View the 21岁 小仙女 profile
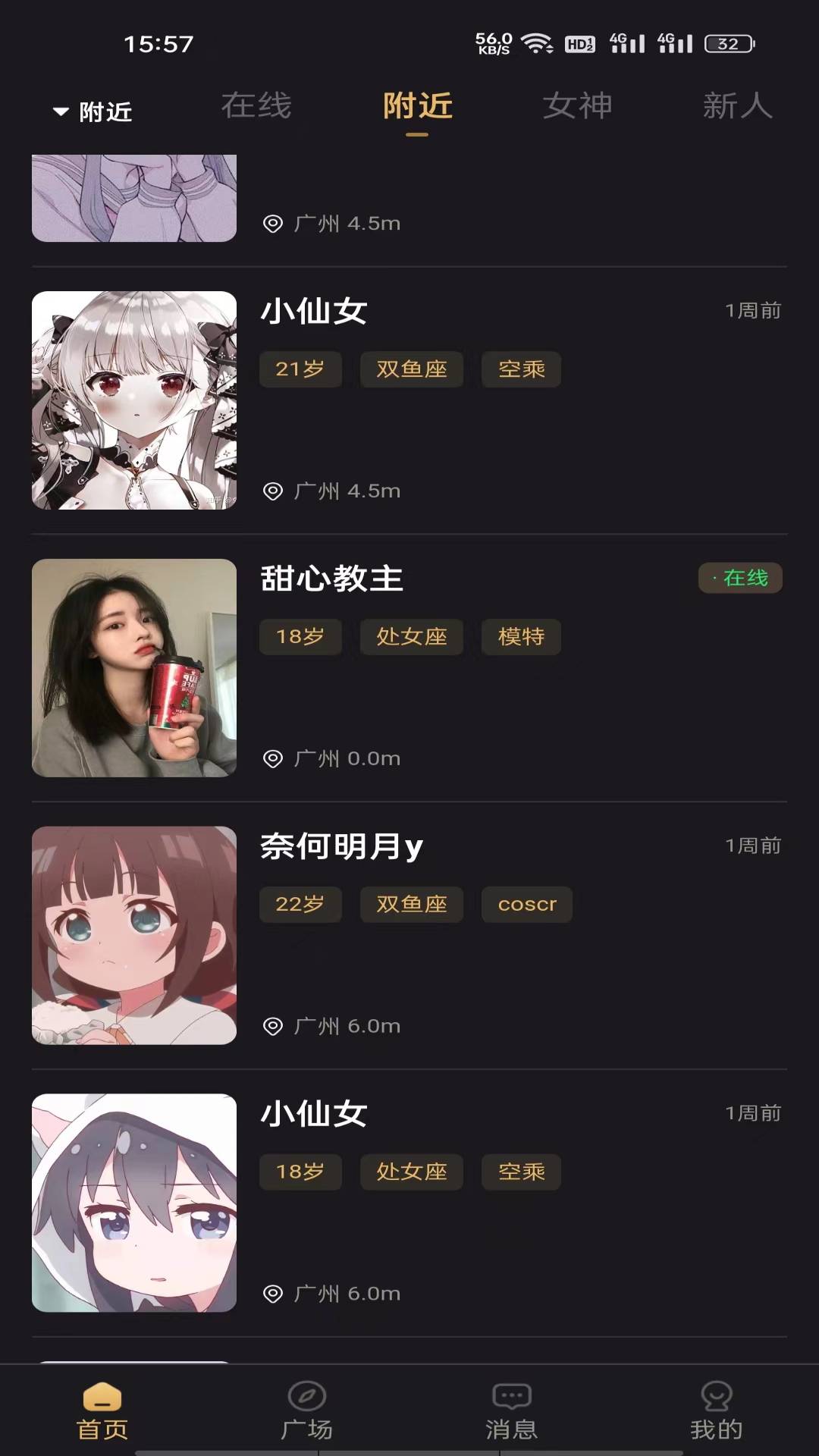This screenshot has height=1456, width=819. point(409,400)
